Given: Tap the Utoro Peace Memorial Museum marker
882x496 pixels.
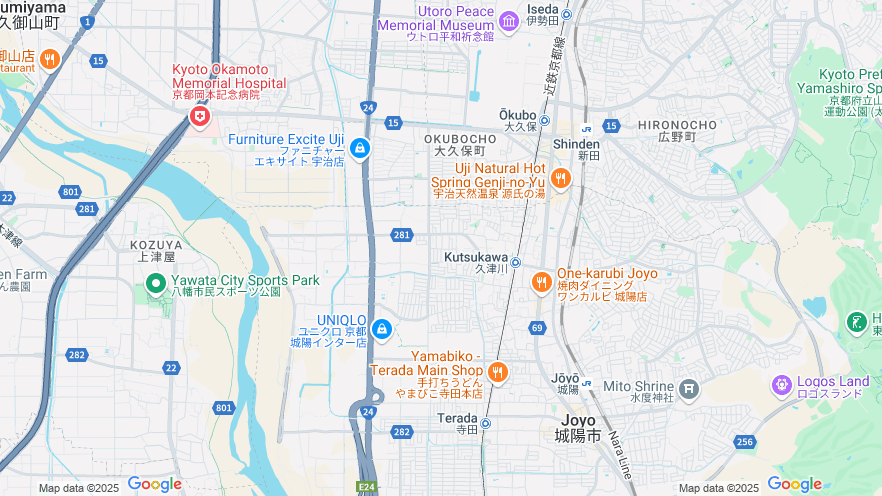Looking at the screenshot, I should click(509, 20).
